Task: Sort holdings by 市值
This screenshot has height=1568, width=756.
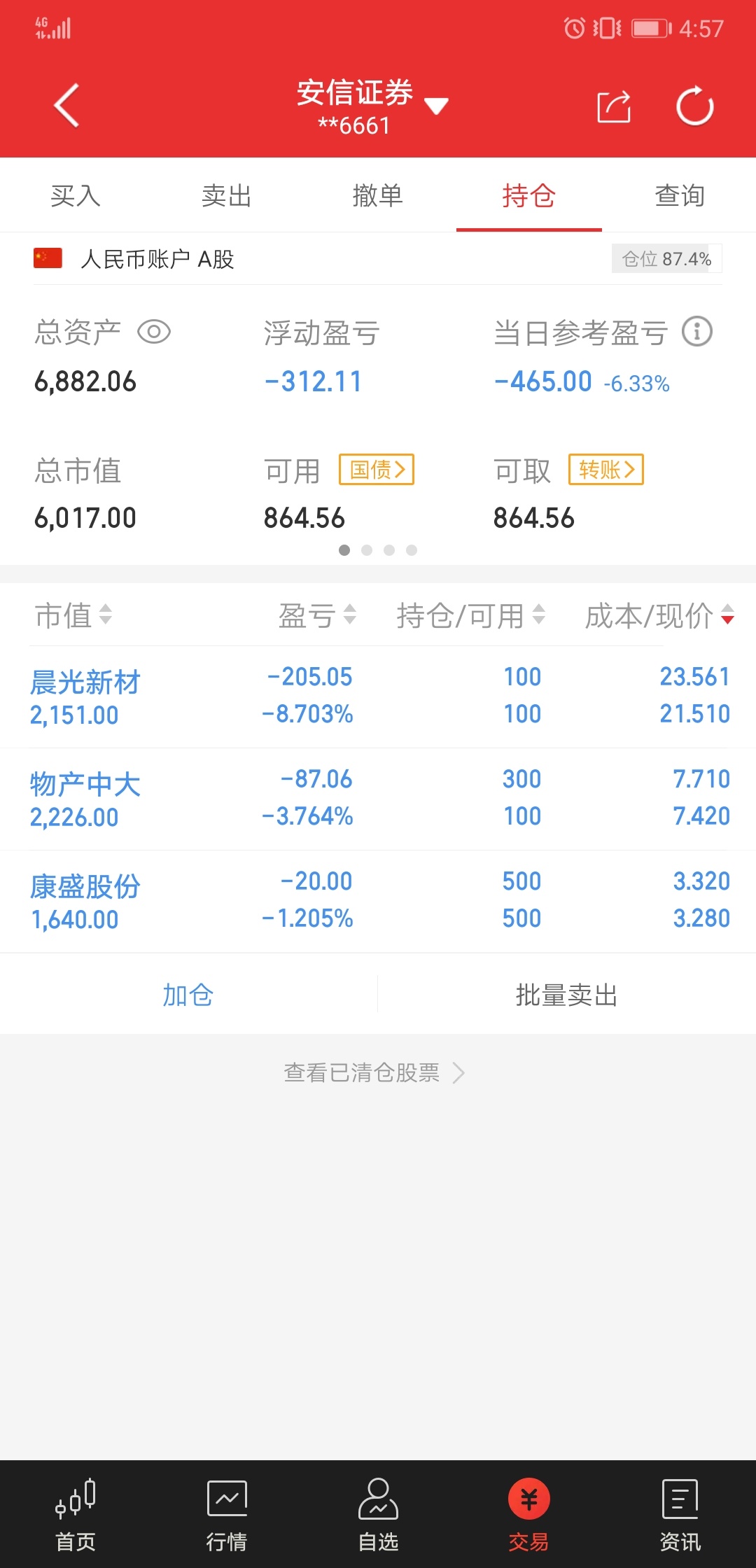Action: [x=73, y=615]
